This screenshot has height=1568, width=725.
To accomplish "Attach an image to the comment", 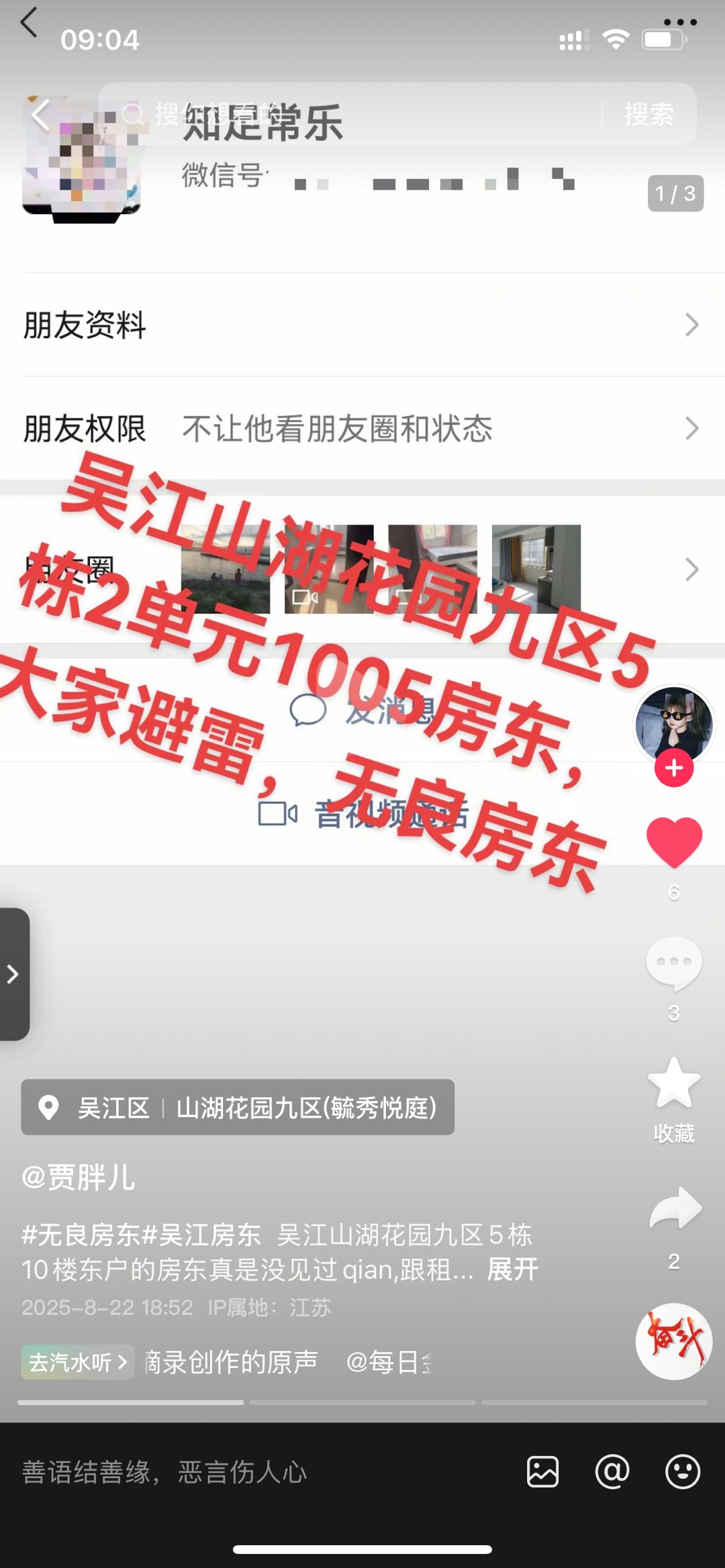I will 542,1472.
